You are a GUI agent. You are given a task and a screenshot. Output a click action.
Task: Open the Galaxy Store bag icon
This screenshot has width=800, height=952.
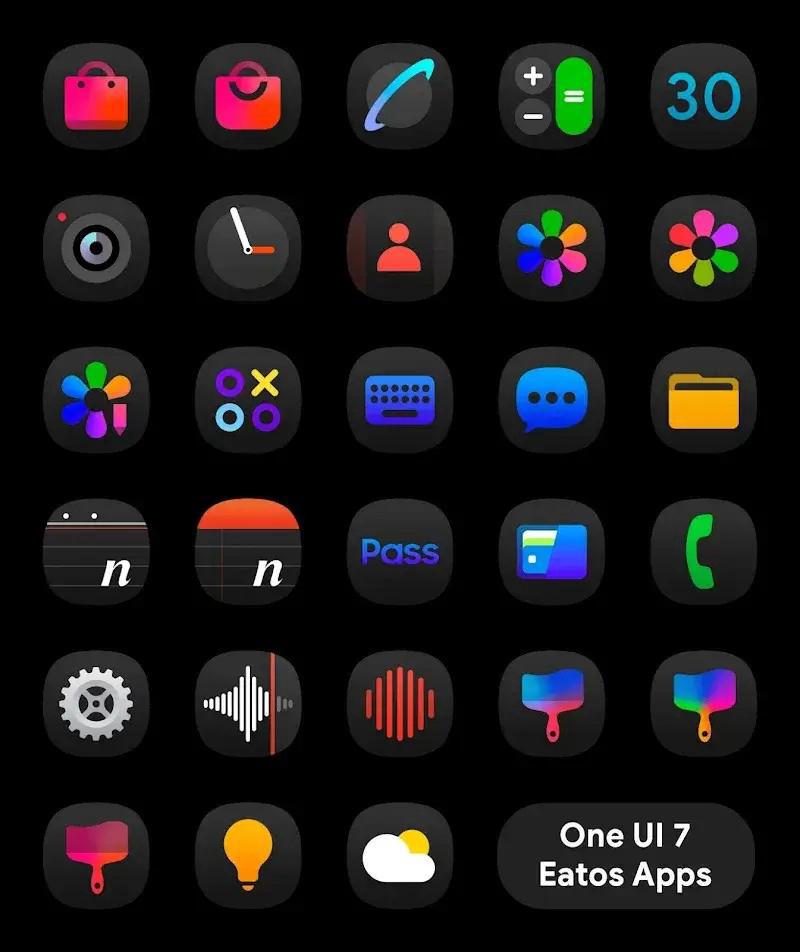click(96, 96)
